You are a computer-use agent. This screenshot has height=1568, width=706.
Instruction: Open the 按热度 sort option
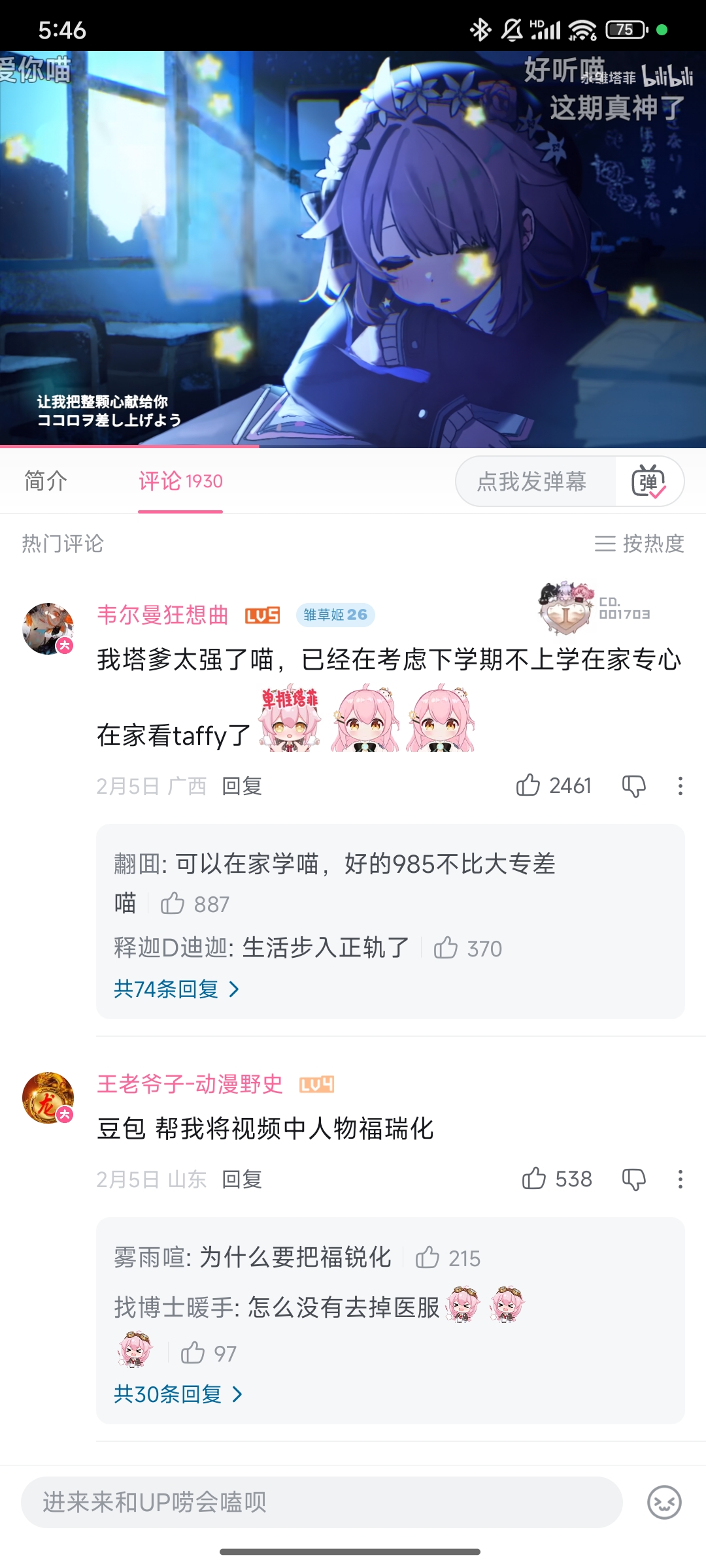point(639,544)
